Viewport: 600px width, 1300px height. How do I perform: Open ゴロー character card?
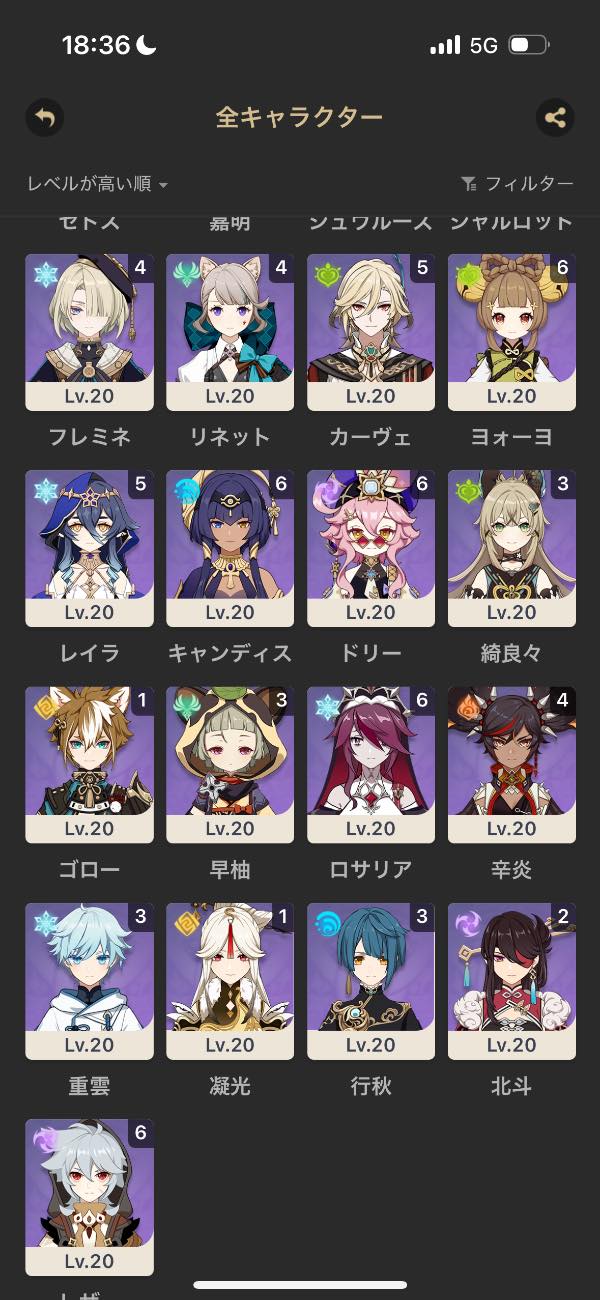[x=89, y=764]
